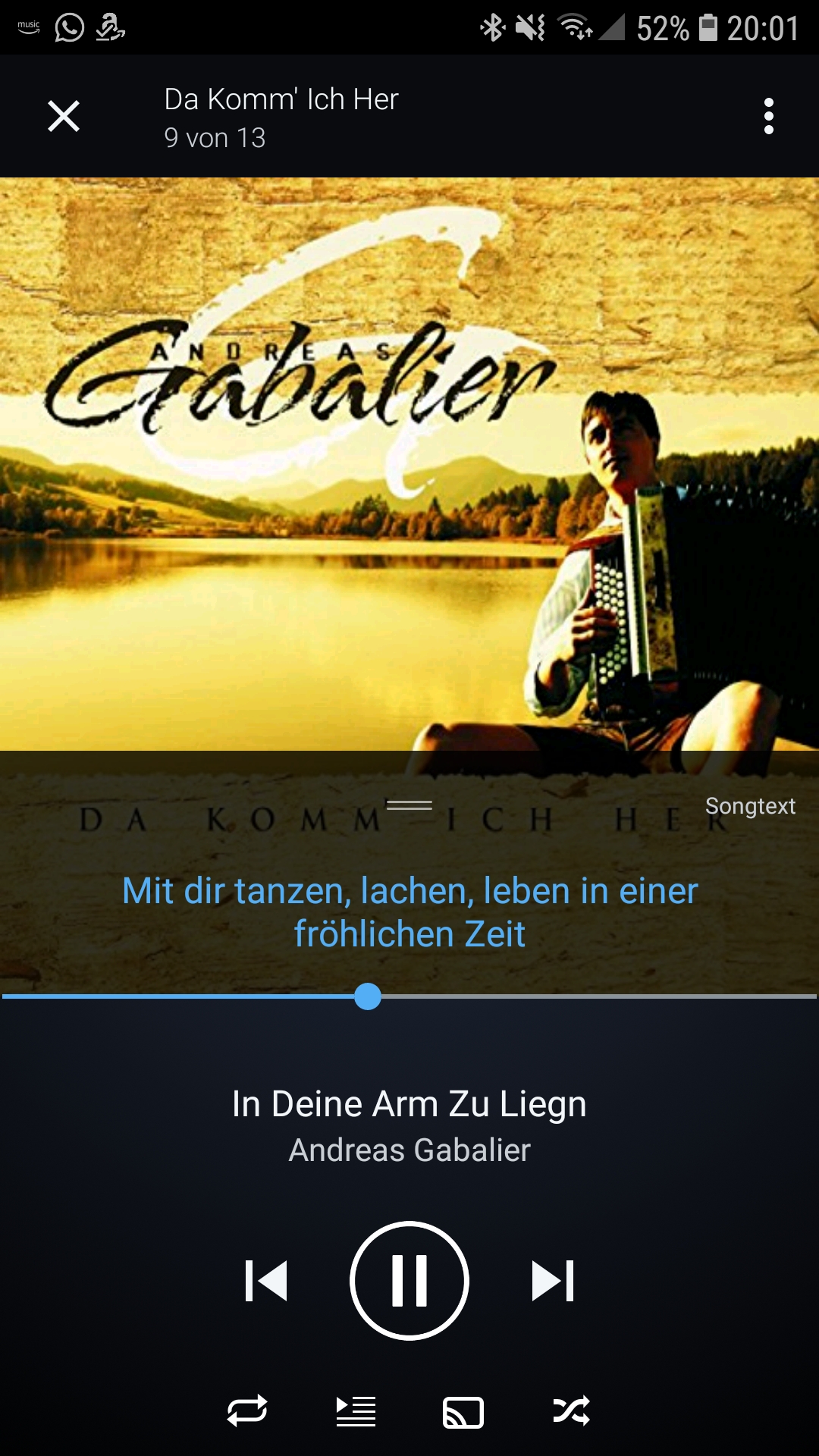The image size is (819, 1456).
Task: Go back to the previous track
Action: [x=266, y=1280]
